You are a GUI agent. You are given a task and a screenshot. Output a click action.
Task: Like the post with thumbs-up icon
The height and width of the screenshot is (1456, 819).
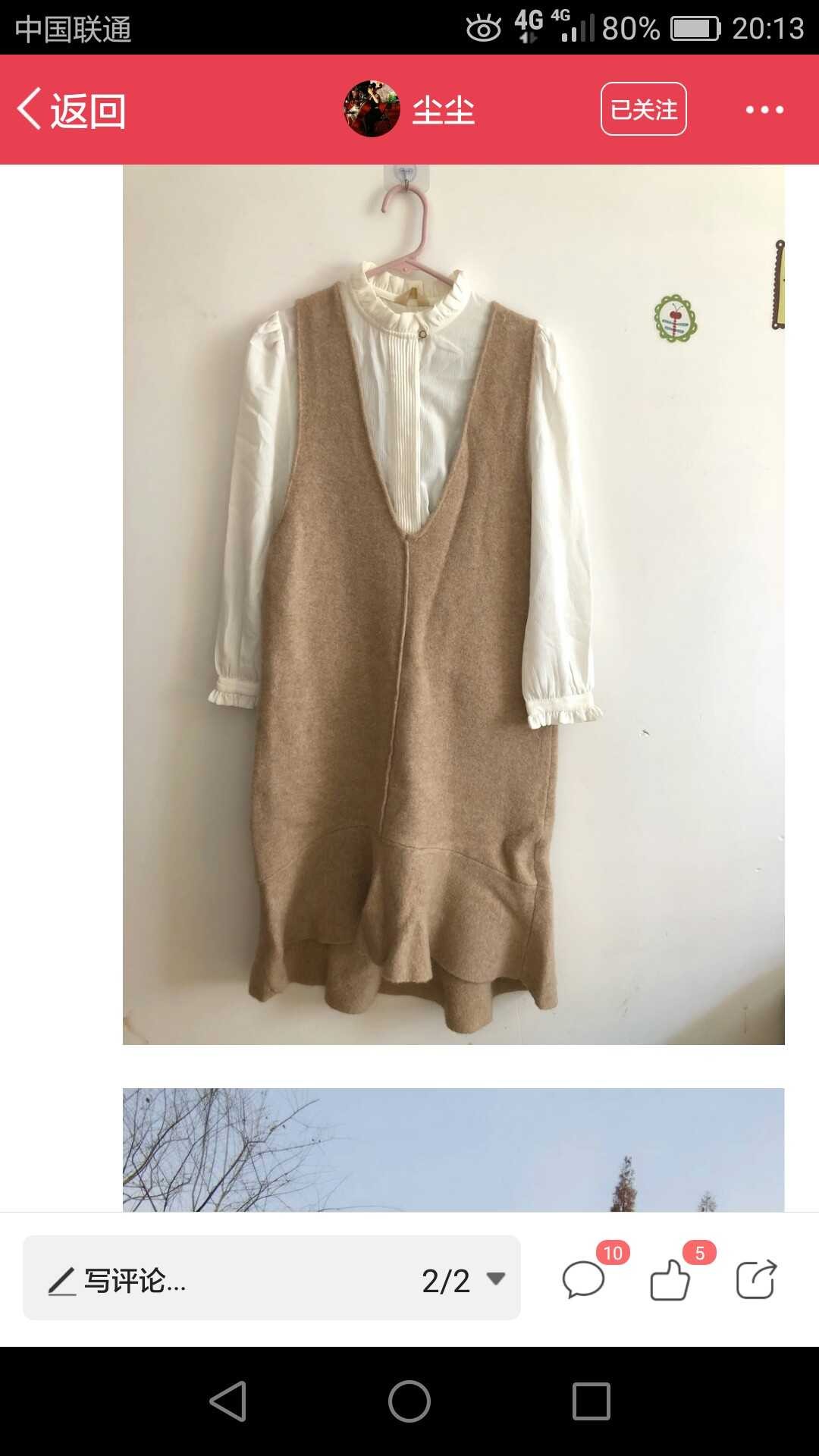click(x=670, y=1281)
